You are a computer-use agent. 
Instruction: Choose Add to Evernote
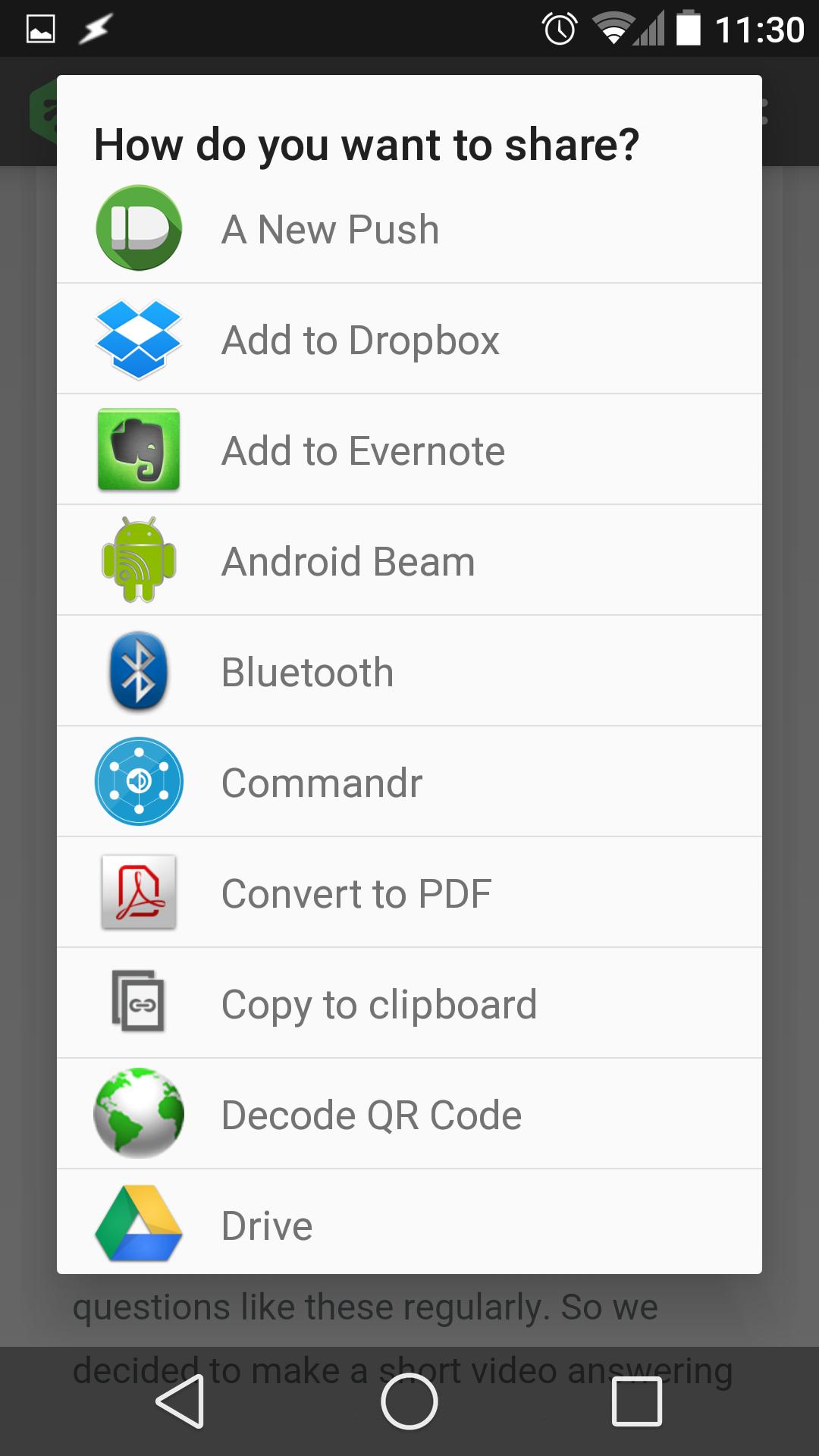tap(409, 450)
